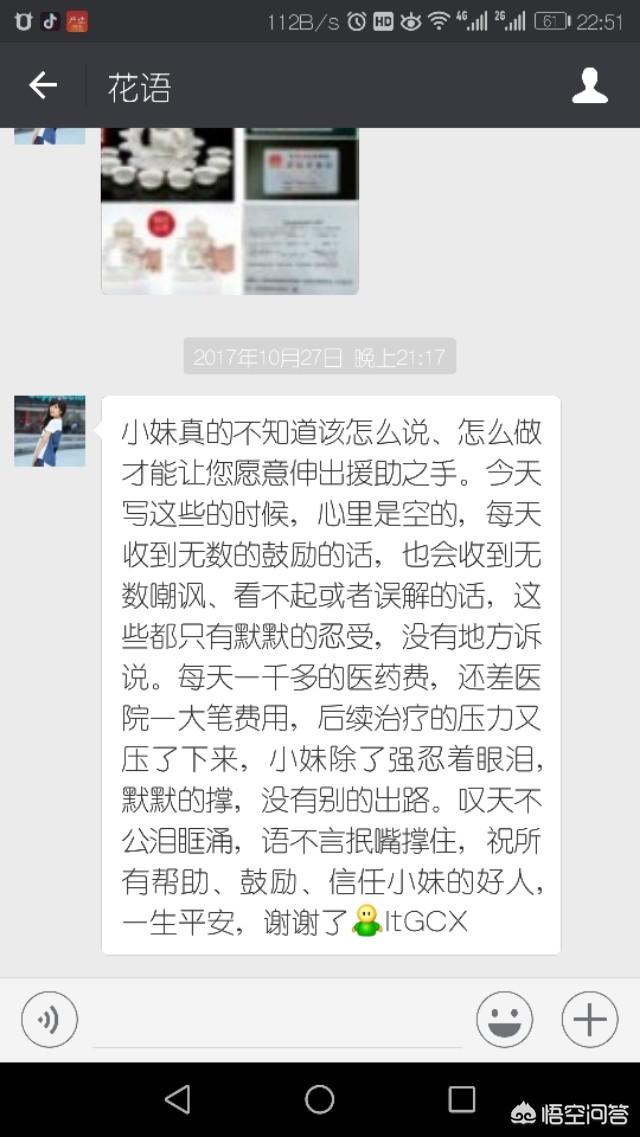This screenshot has width=640, height=1137.
Task: Open the emoji picker
Action: coord(504,1019)
